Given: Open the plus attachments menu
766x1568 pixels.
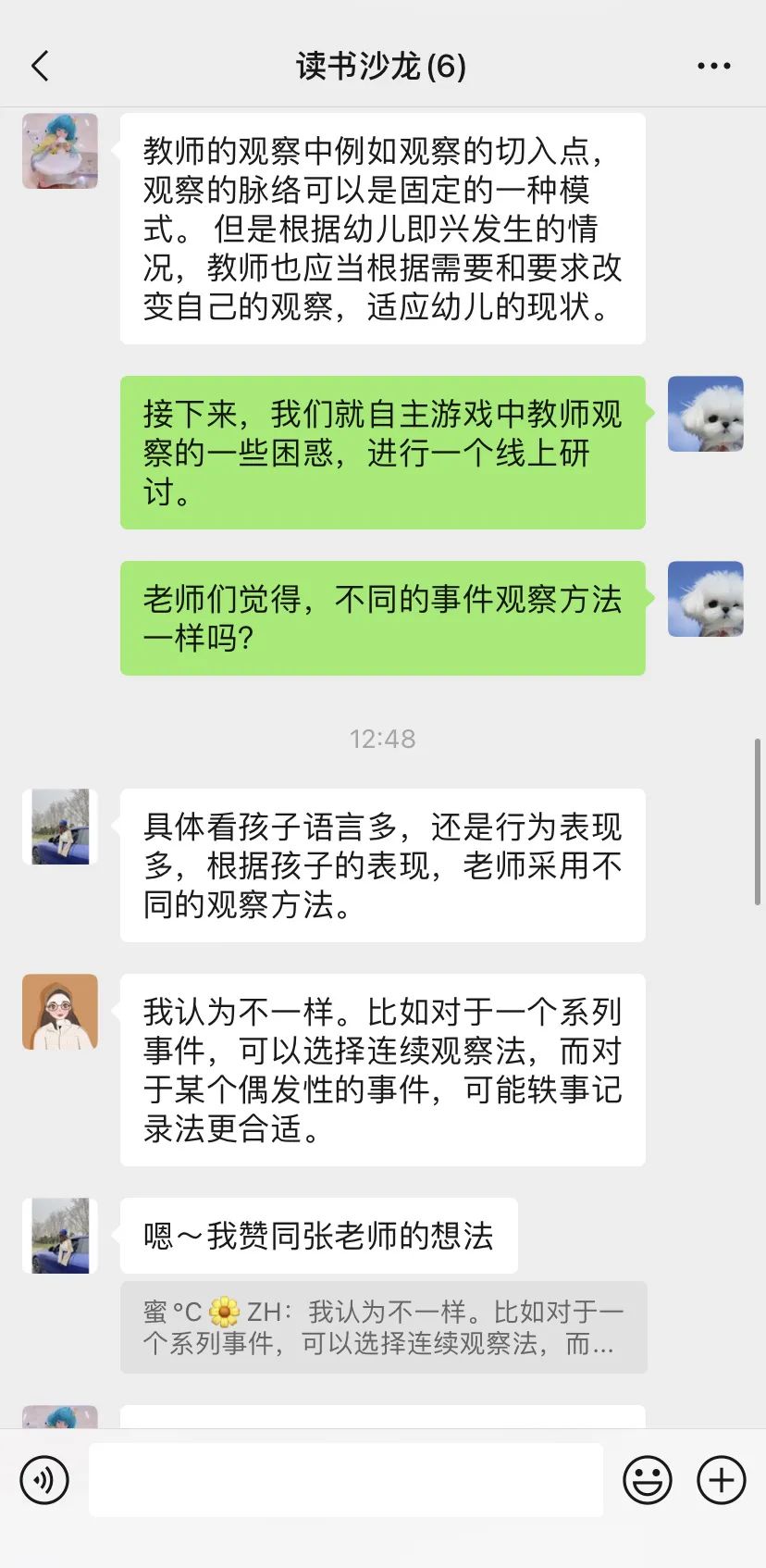Looking at the screenshot, I should pyautogui.click(x=721, y=1479).
